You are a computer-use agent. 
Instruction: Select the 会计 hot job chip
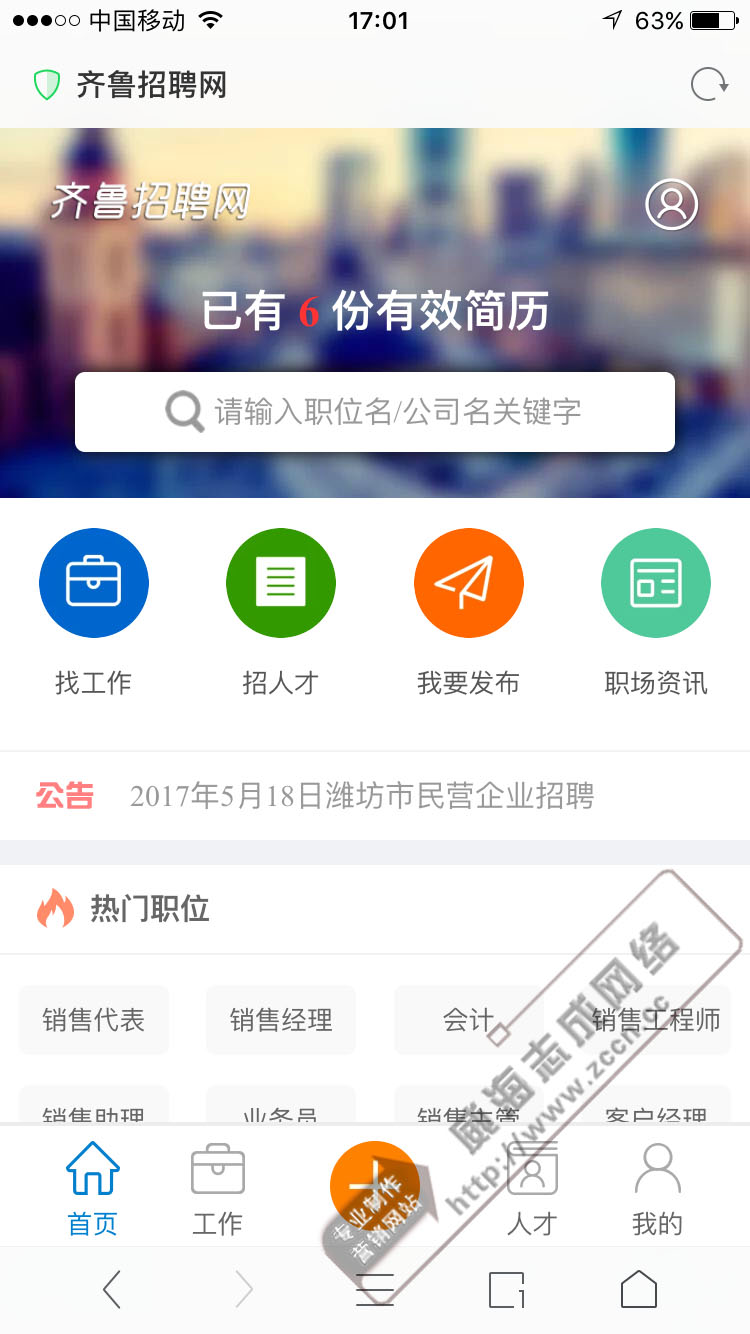[468, 1019]
